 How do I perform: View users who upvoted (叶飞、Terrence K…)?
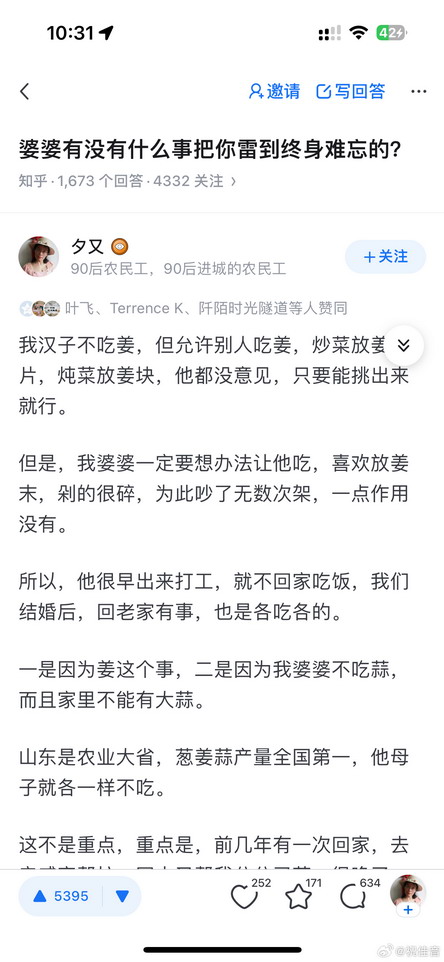[x=183, y=308]
